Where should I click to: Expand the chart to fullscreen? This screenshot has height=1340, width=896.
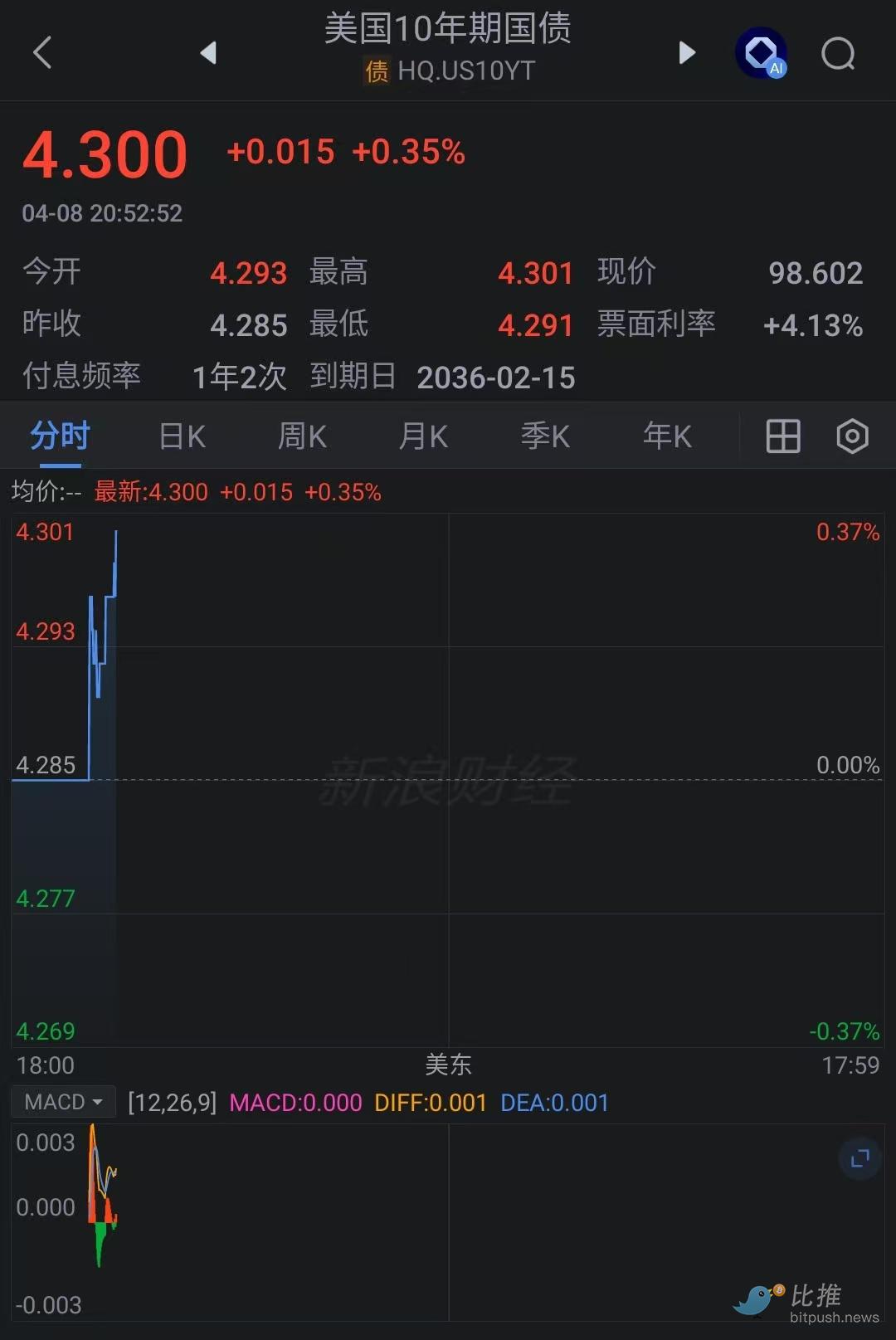[860, 1157]
